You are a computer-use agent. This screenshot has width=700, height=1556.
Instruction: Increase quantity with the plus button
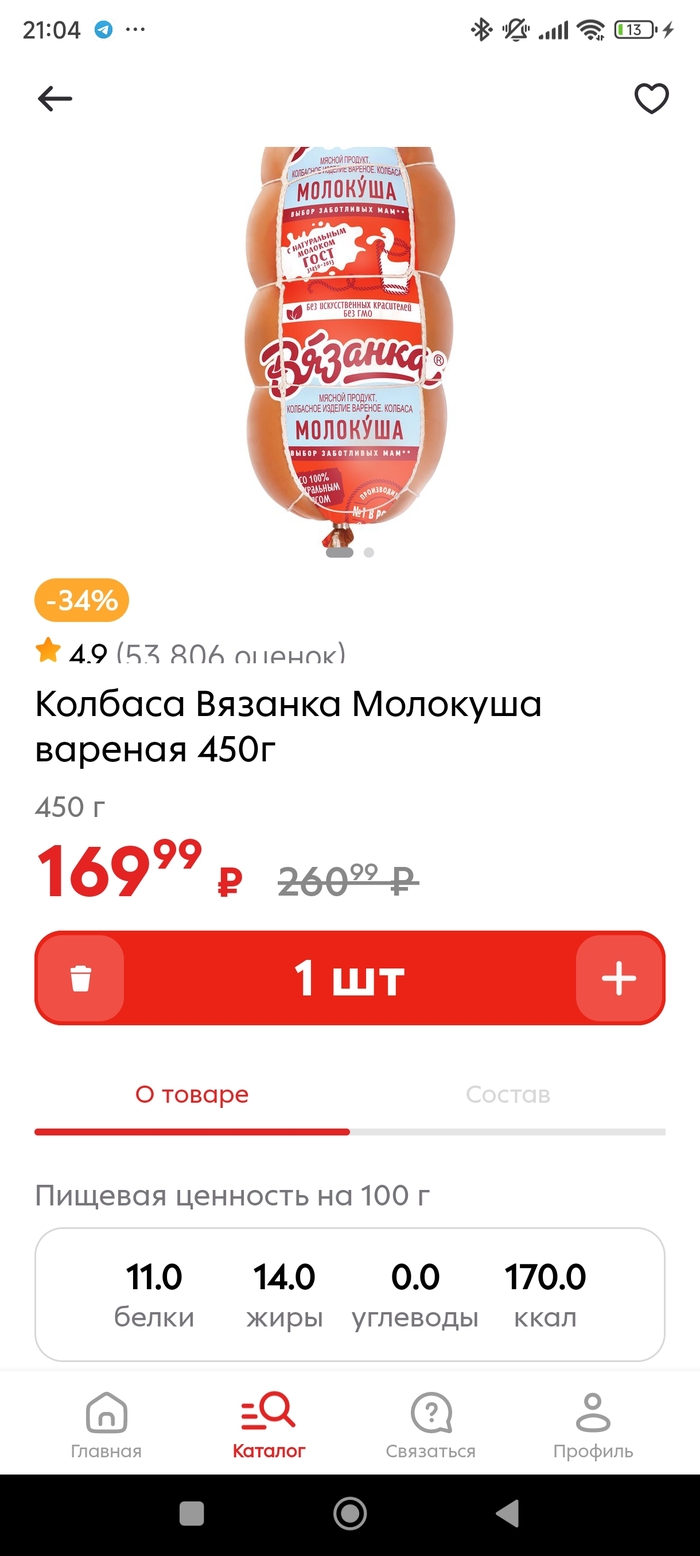click(619, 978)
